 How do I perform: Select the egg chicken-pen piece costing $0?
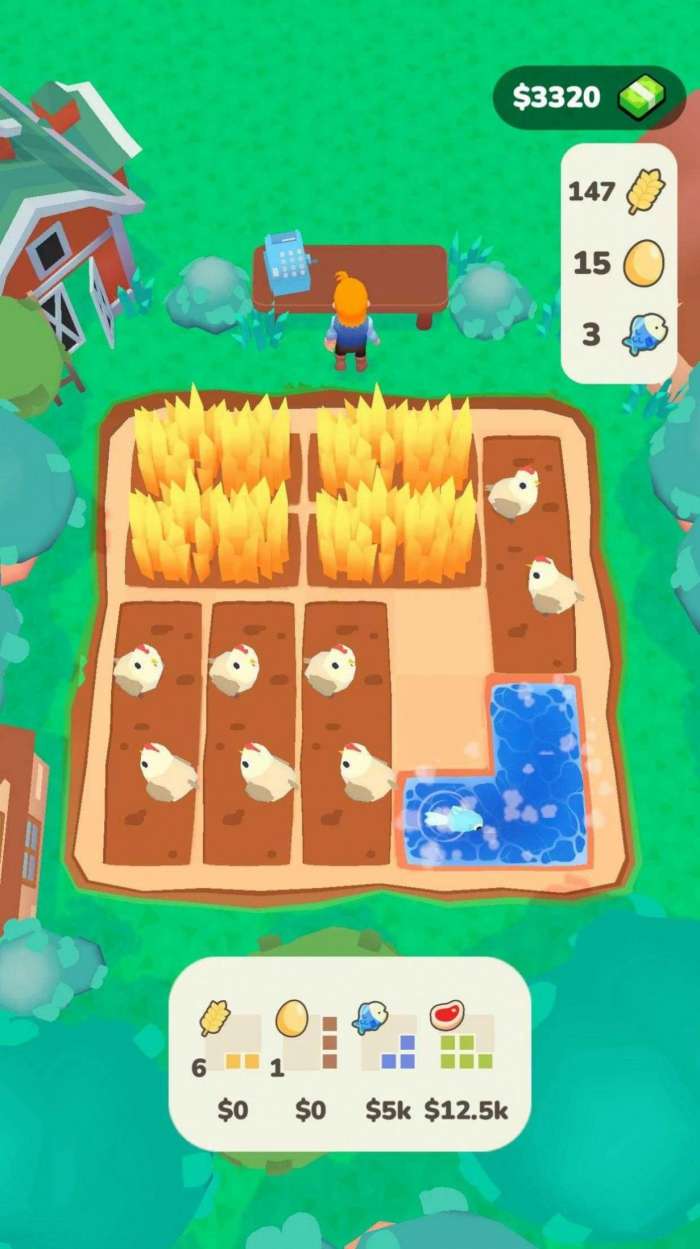[310, 1045]
